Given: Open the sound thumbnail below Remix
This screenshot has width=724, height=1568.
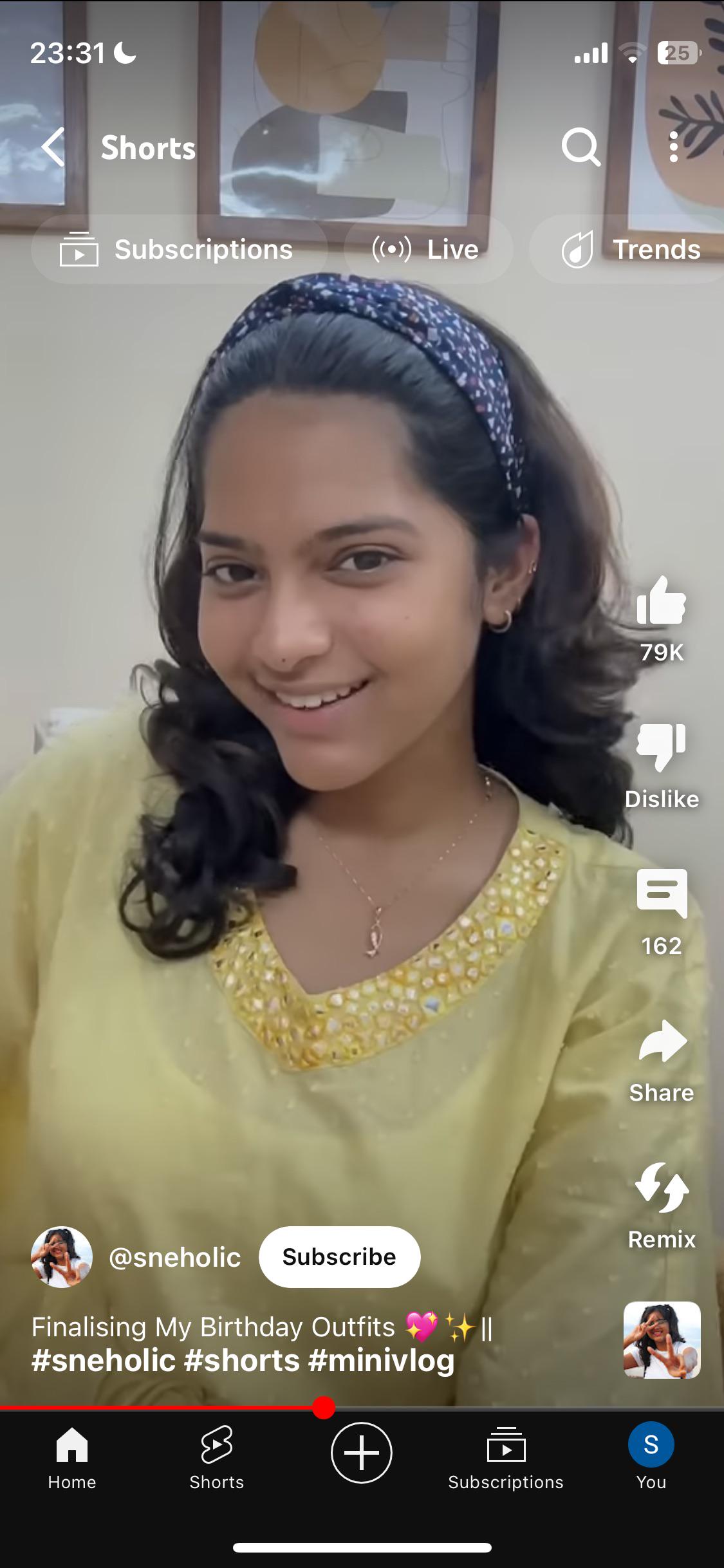Looking at the screenshot, I should pos(662,1339).
